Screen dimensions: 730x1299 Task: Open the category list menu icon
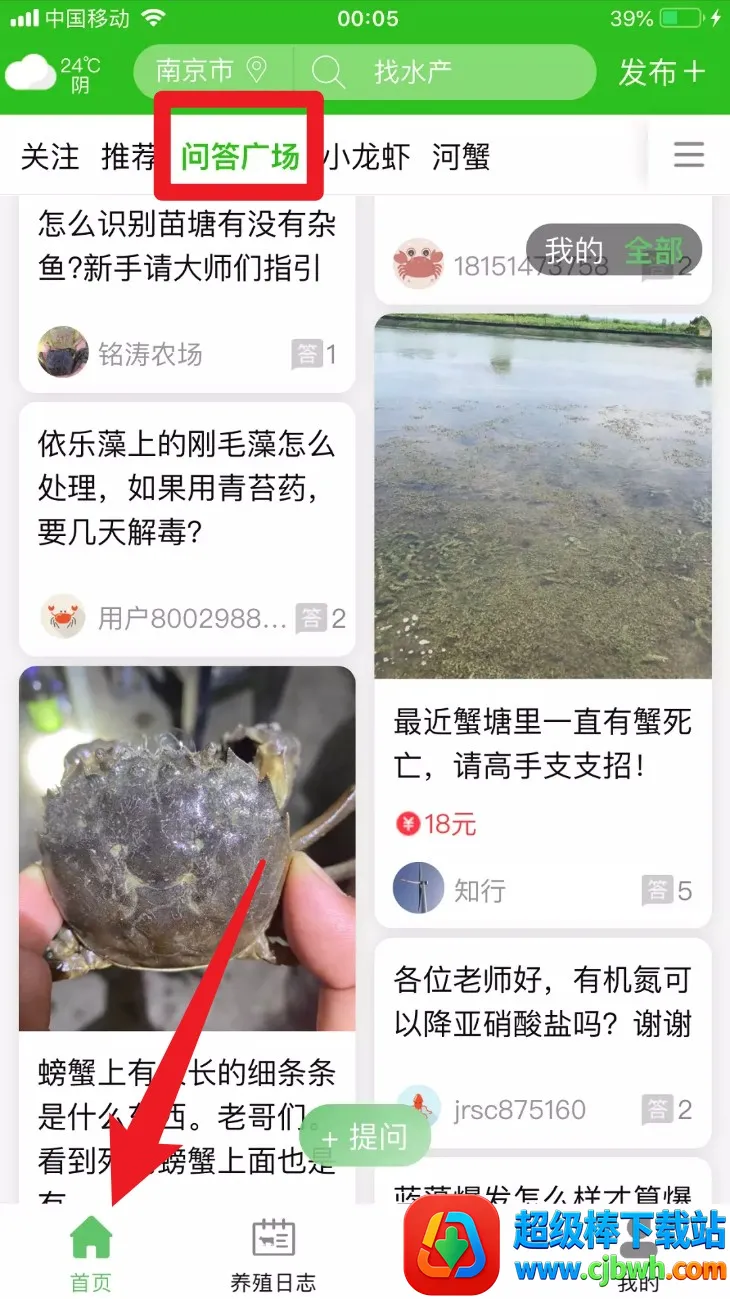[x=689, y=155]
